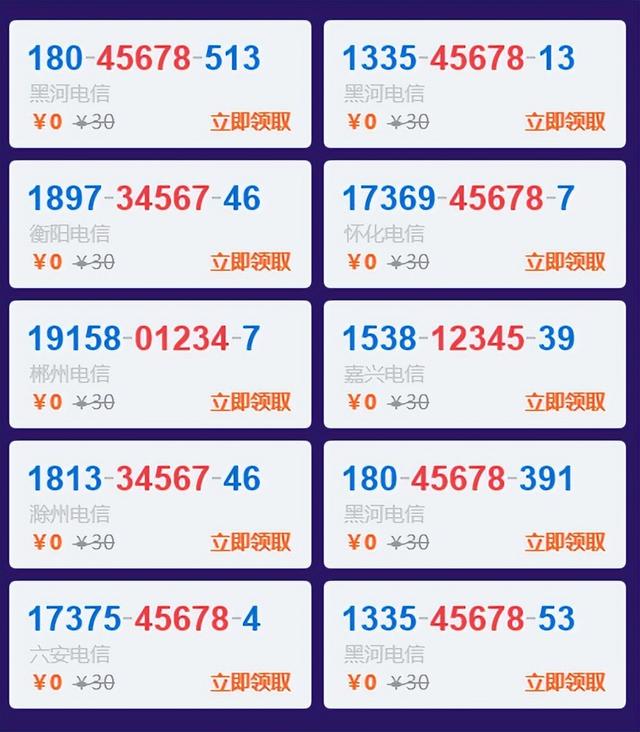The height and width of the screenshot is (732, 640).
Task: Tap 立即领取 for 19158-01234-7 郴州电信
Action: point(250,402)
